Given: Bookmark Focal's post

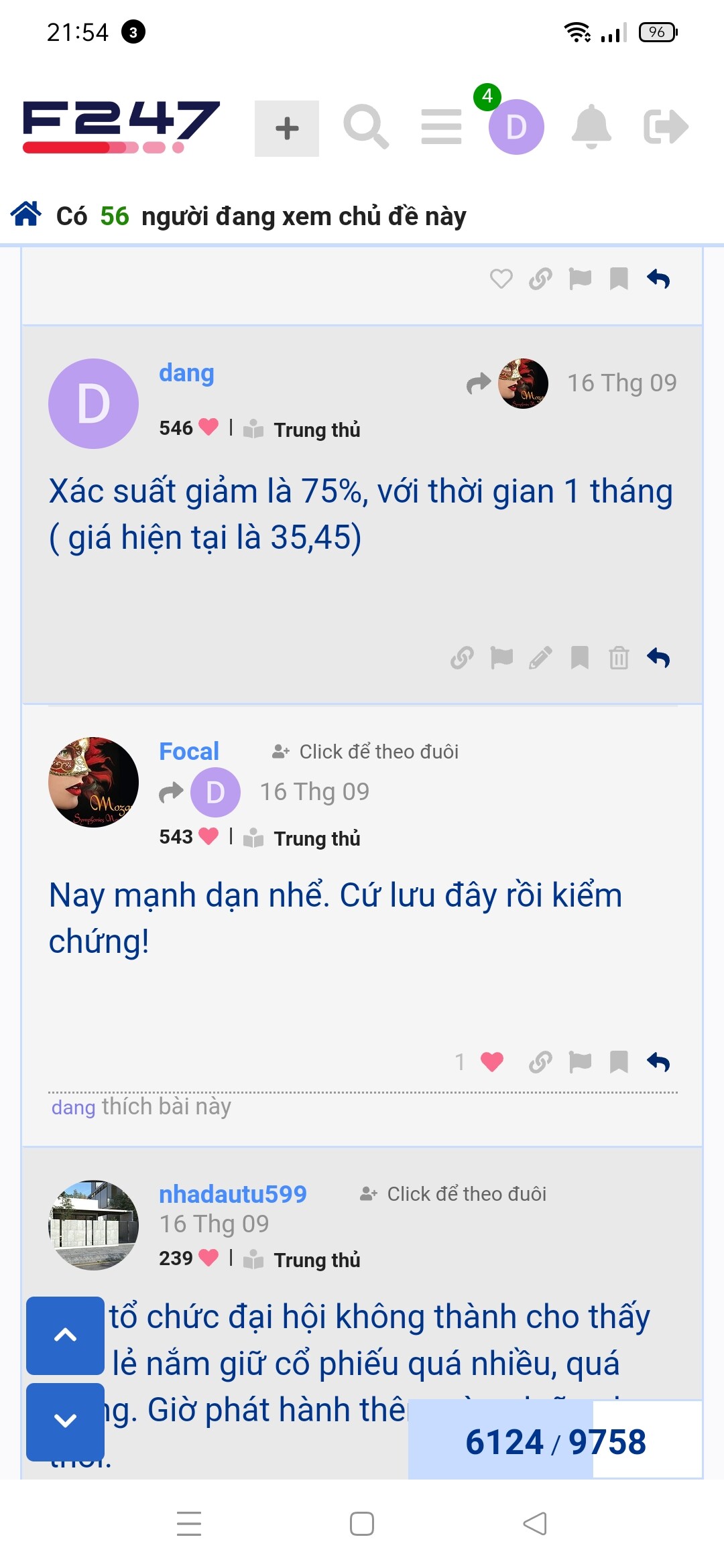Looking at the screenshot, I should [619, 1061].
